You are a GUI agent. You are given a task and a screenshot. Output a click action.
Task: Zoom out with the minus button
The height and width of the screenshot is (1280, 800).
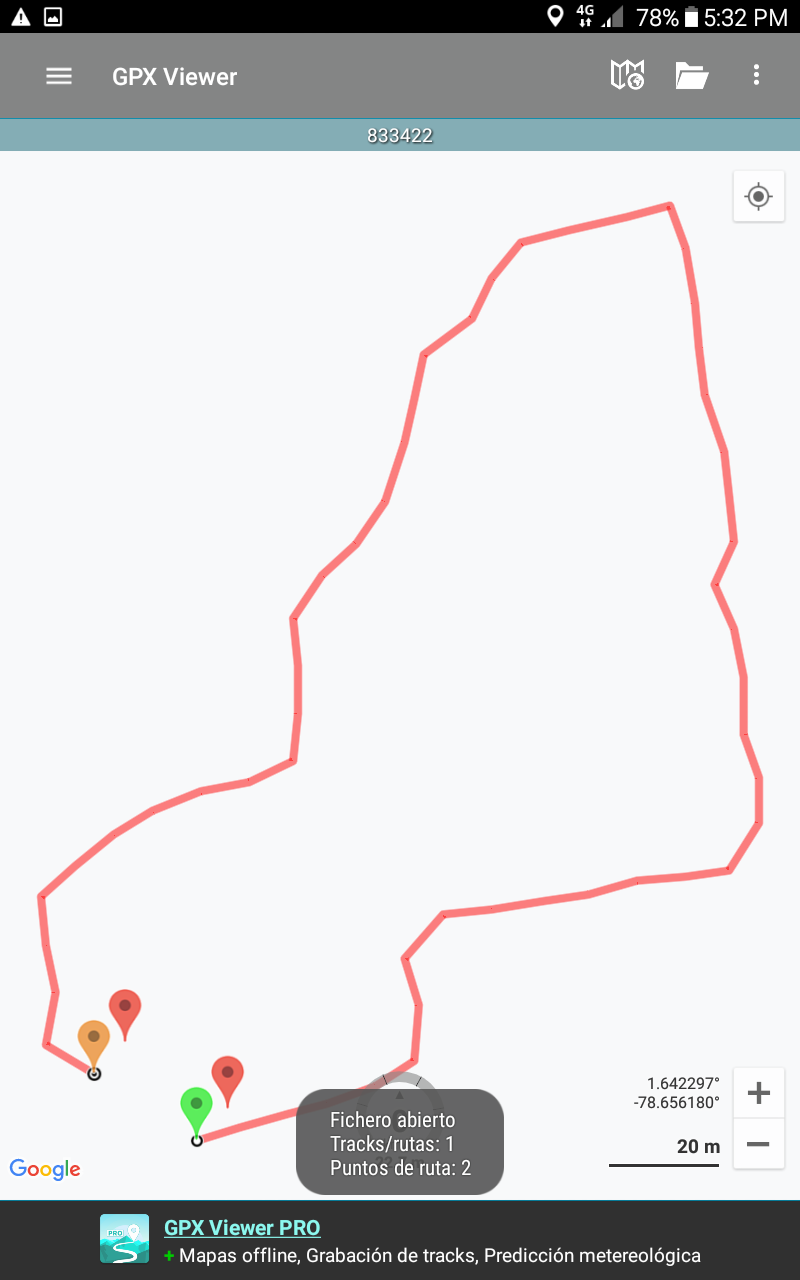tap(758, 1144)
